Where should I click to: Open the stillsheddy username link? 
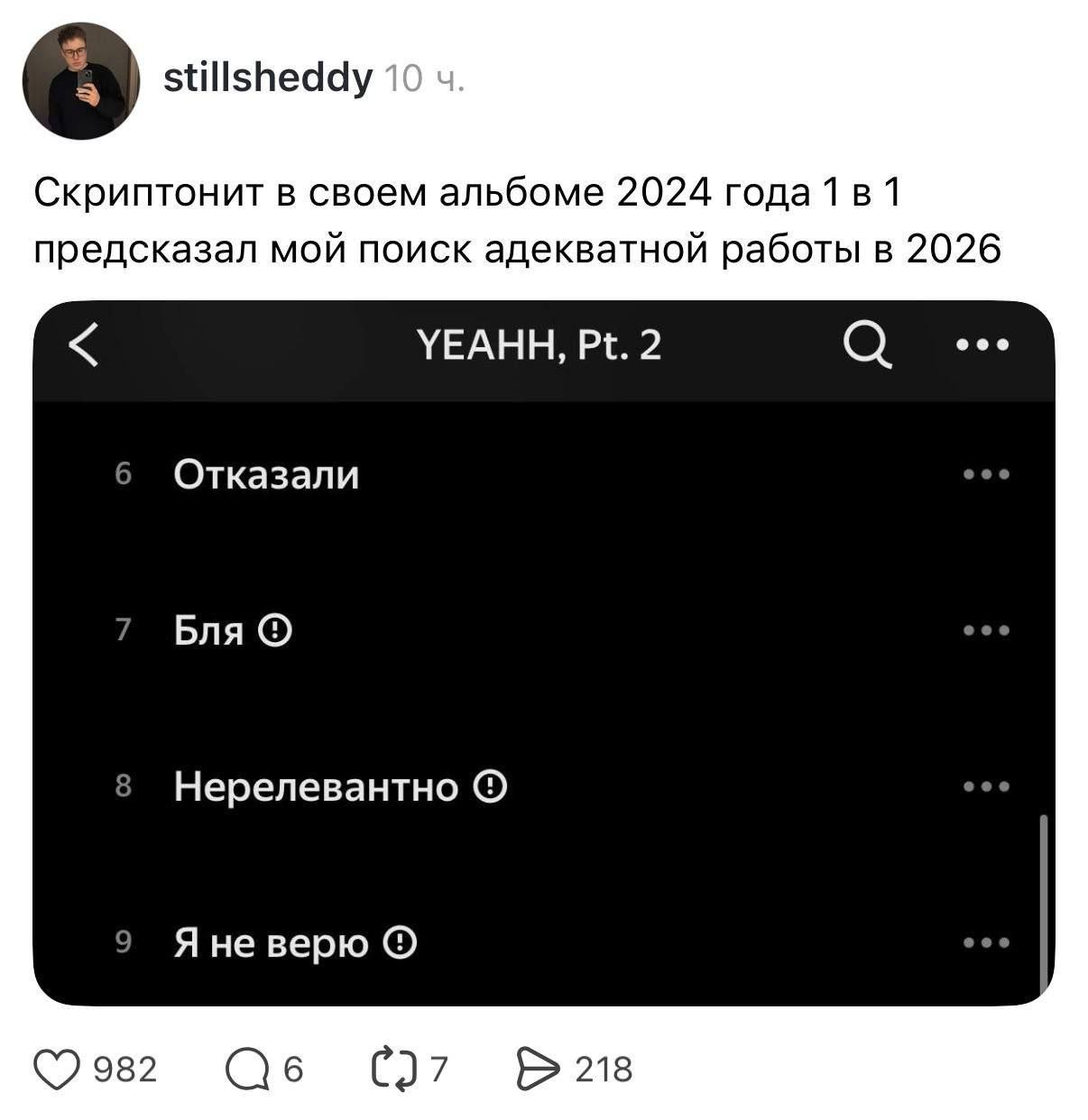click(x=268, y=78)
